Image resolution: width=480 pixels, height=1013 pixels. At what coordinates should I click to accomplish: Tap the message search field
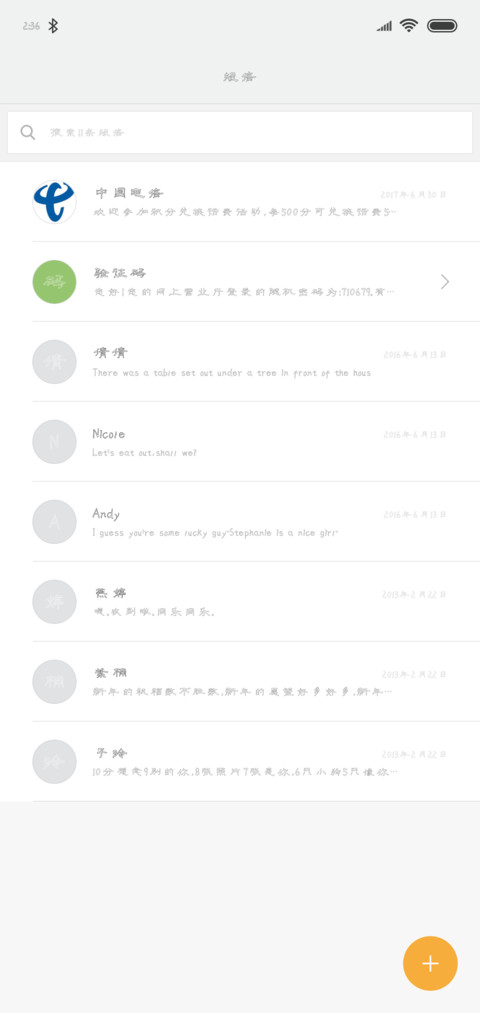pos(240,132)
